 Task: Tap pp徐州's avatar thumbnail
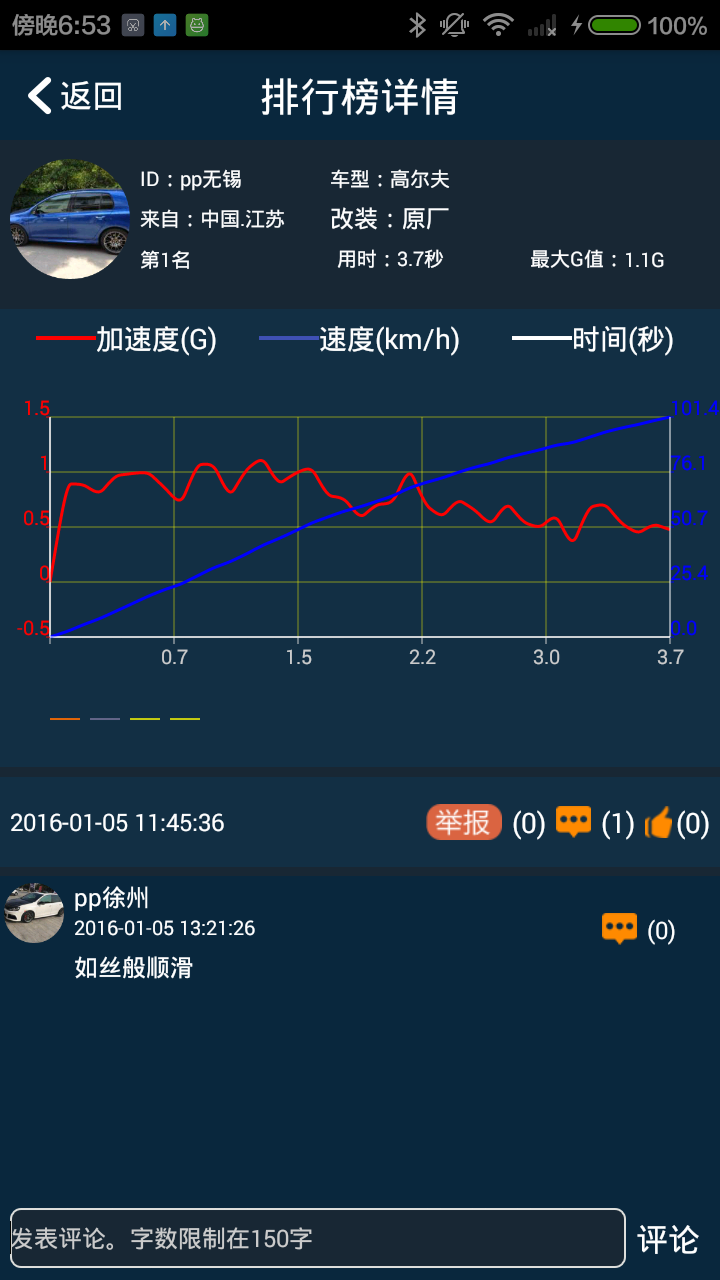pyautogui.click(x=34, y=913)
